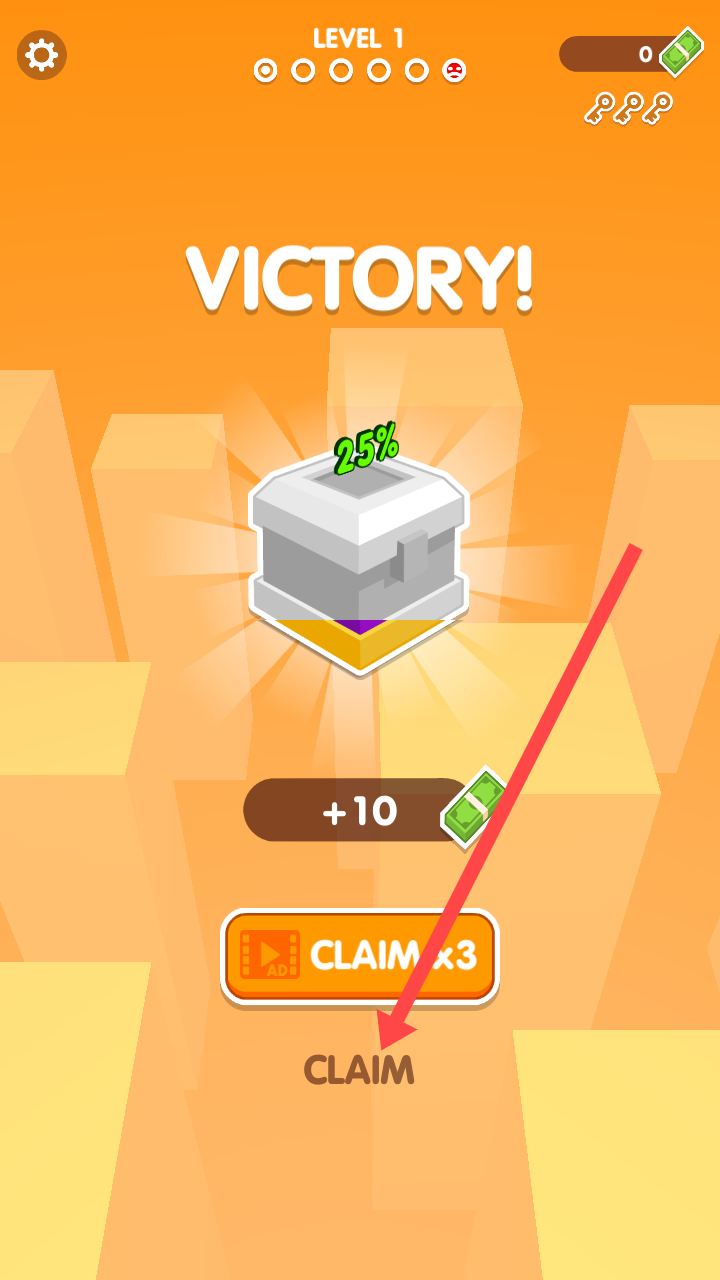Open the settings gear
The width and height of the screenshot is (720, 1280).
[x=42, y=55]
